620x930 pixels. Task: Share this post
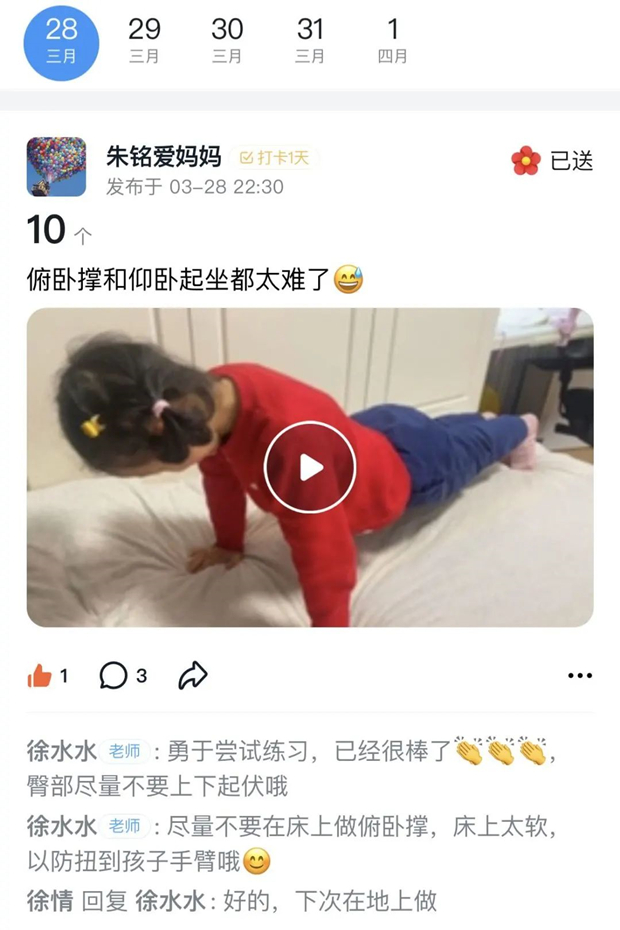pyautogui.click(x=192, y=676)
